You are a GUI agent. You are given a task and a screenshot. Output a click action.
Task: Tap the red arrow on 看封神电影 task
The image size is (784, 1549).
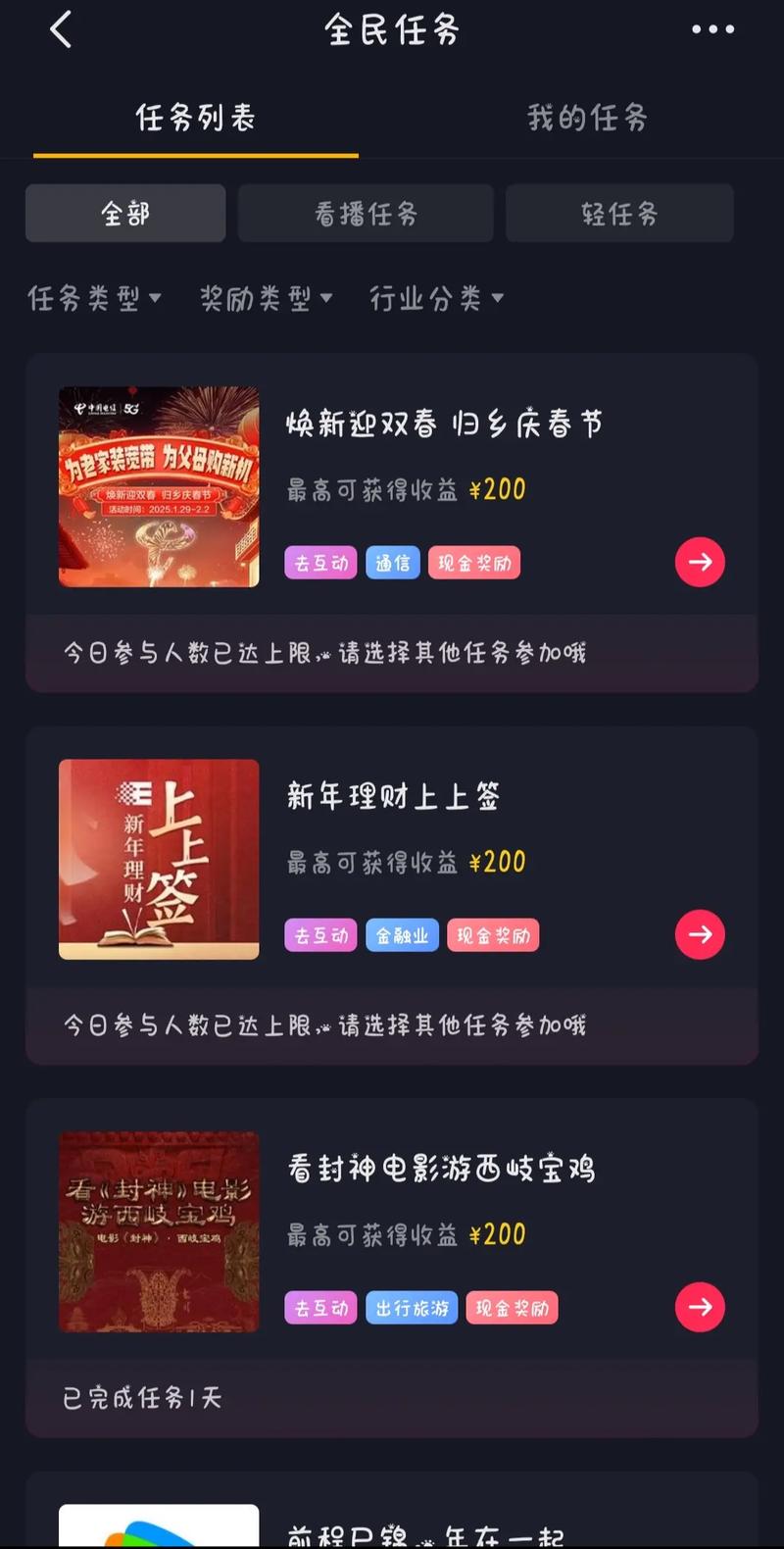[700, 1307]
